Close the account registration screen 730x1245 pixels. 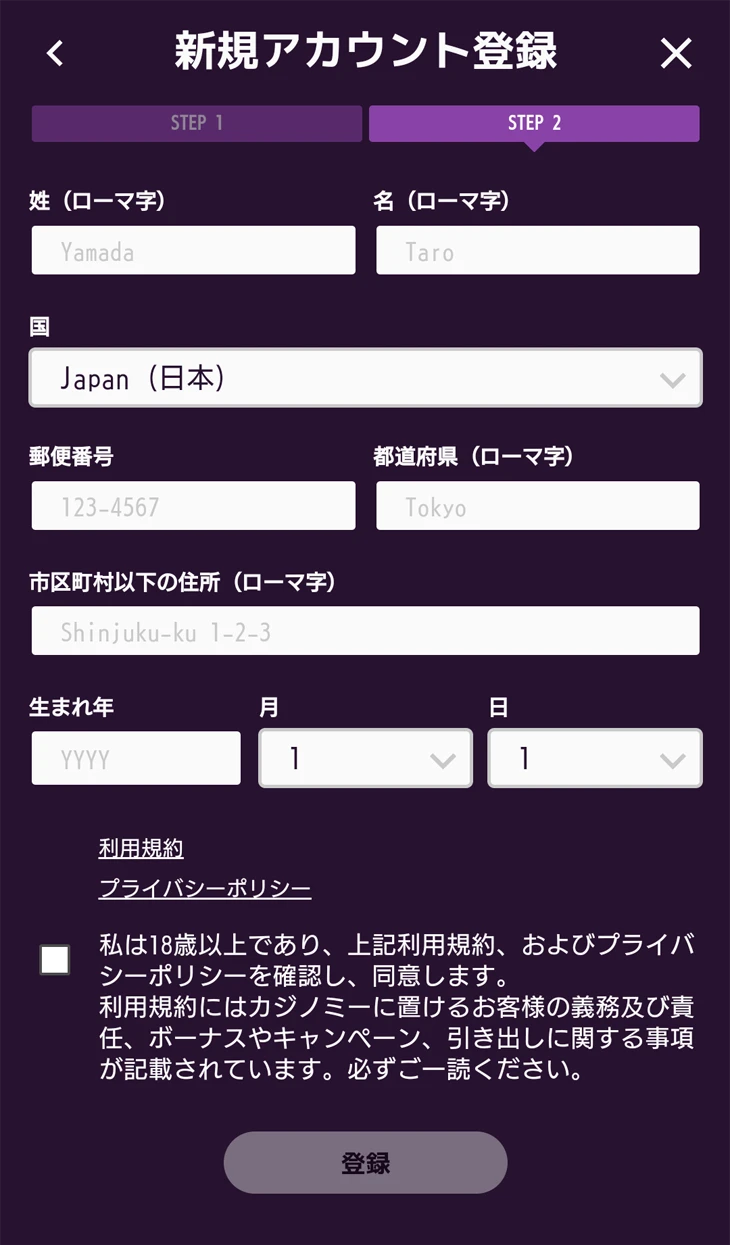coord(676,53)
